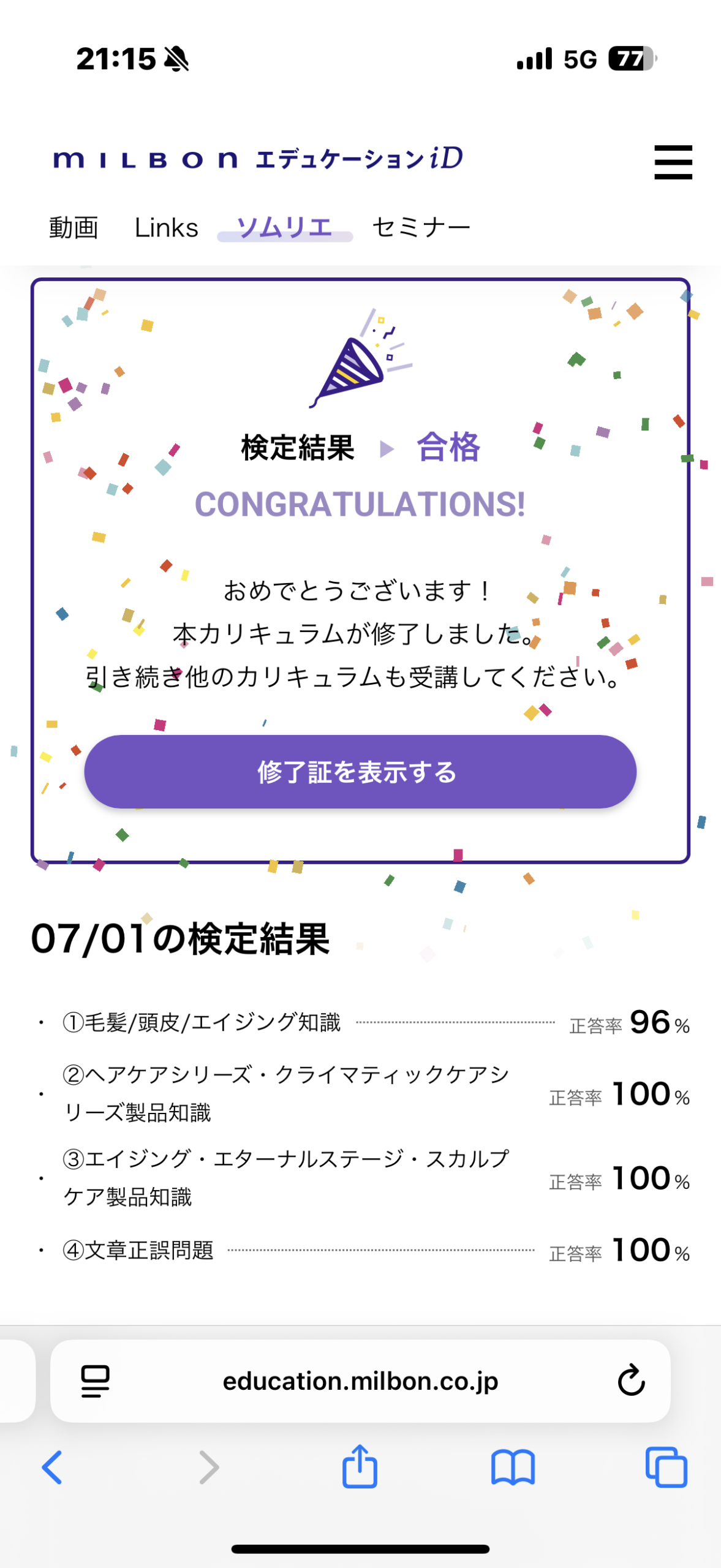Open the page settings icon in address bar

[95, 1381]
